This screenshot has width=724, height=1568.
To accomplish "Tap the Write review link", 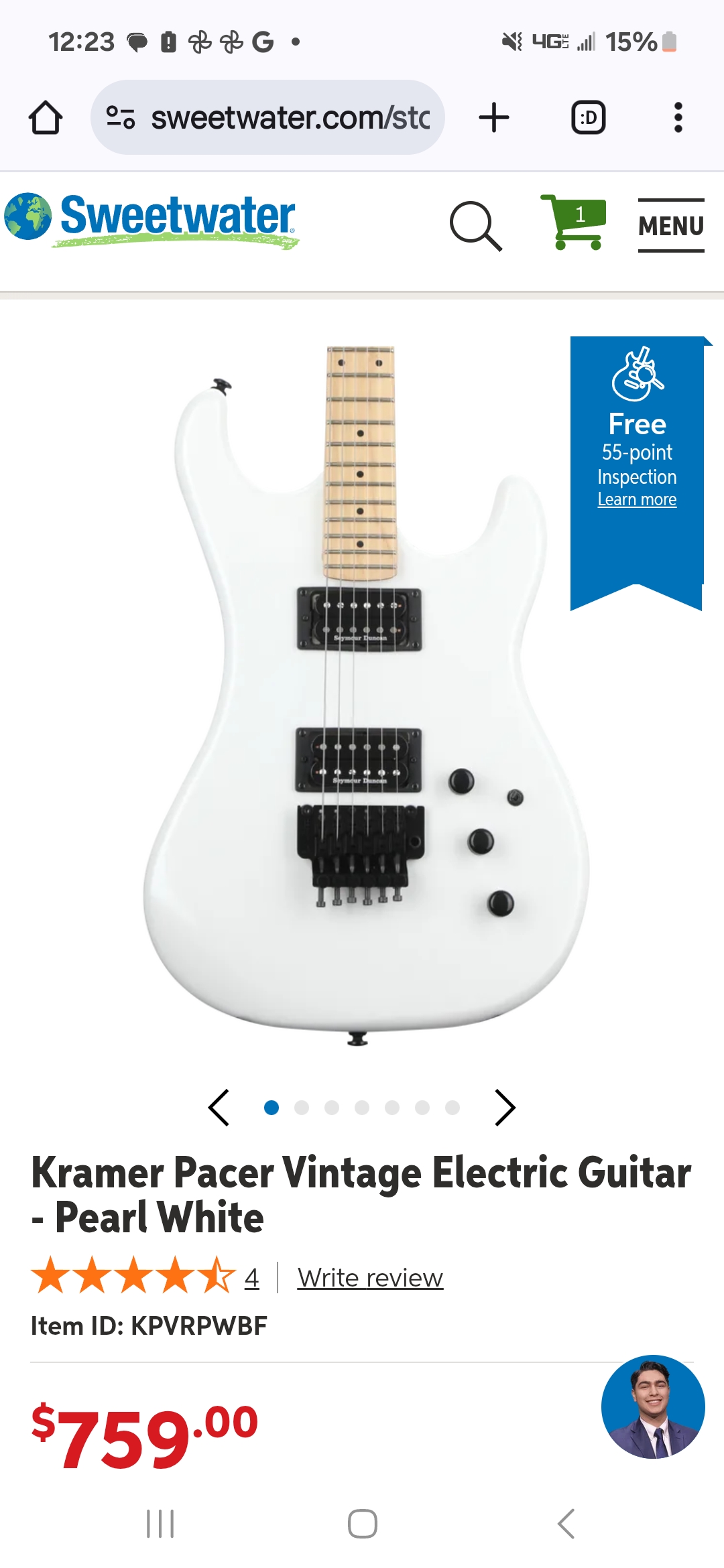I will (370, 1278).
